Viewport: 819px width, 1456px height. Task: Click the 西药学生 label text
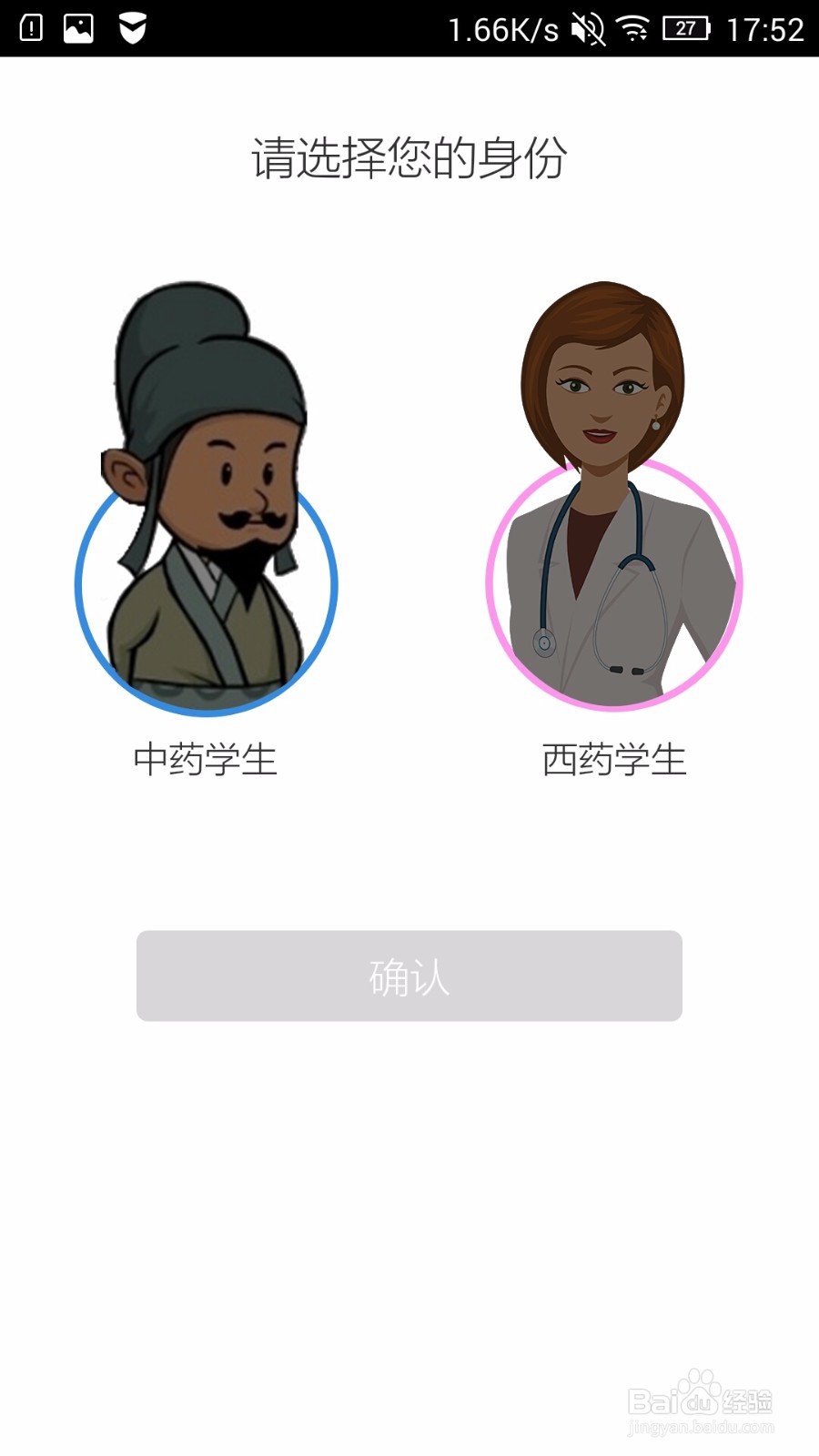point(612,757)
